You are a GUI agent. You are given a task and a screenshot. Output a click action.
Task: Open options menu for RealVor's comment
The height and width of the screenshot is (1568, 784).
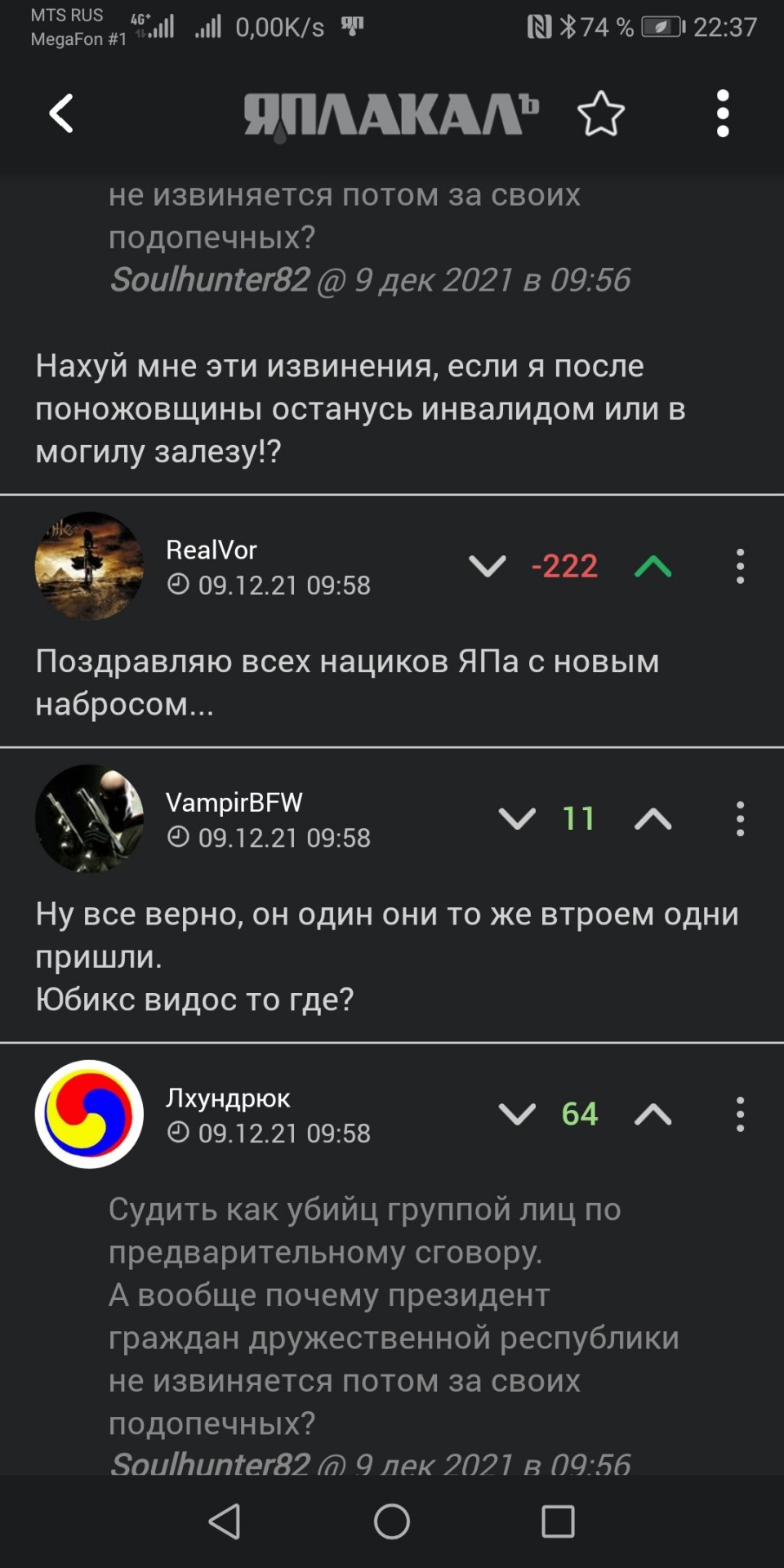(x=740, y=566)
